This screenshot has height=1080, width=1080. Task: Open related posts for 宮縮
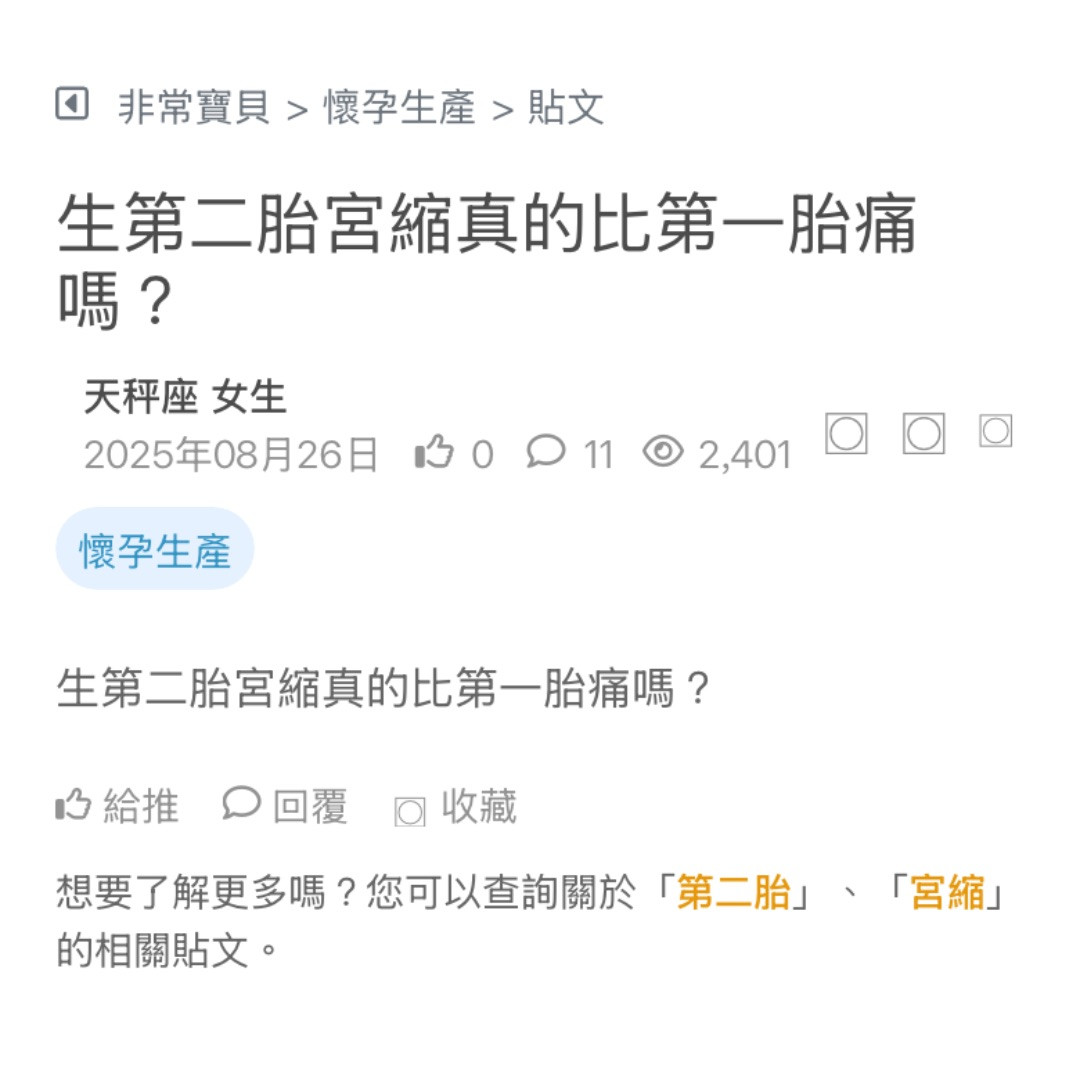pos(947,892)
